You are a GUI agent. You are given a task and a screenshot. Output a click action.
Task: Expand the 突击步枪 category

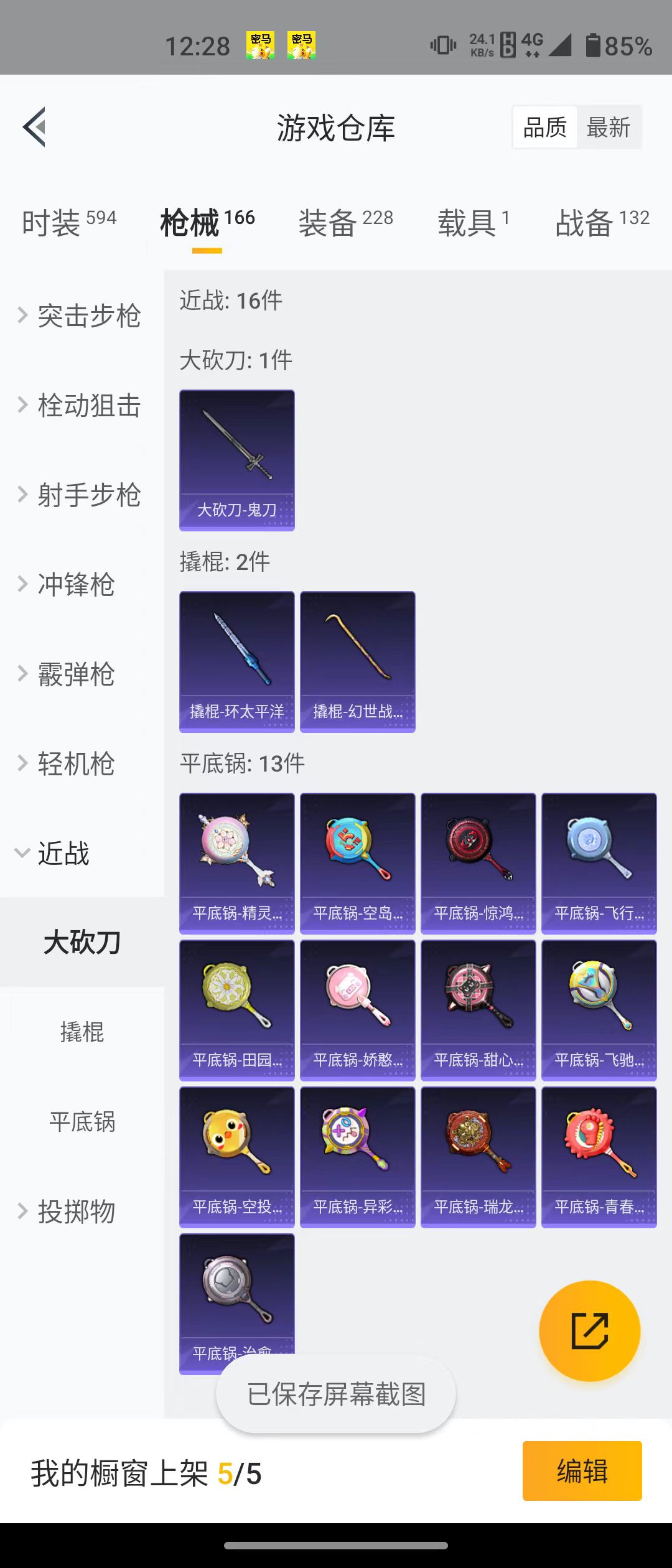point(81,316)
